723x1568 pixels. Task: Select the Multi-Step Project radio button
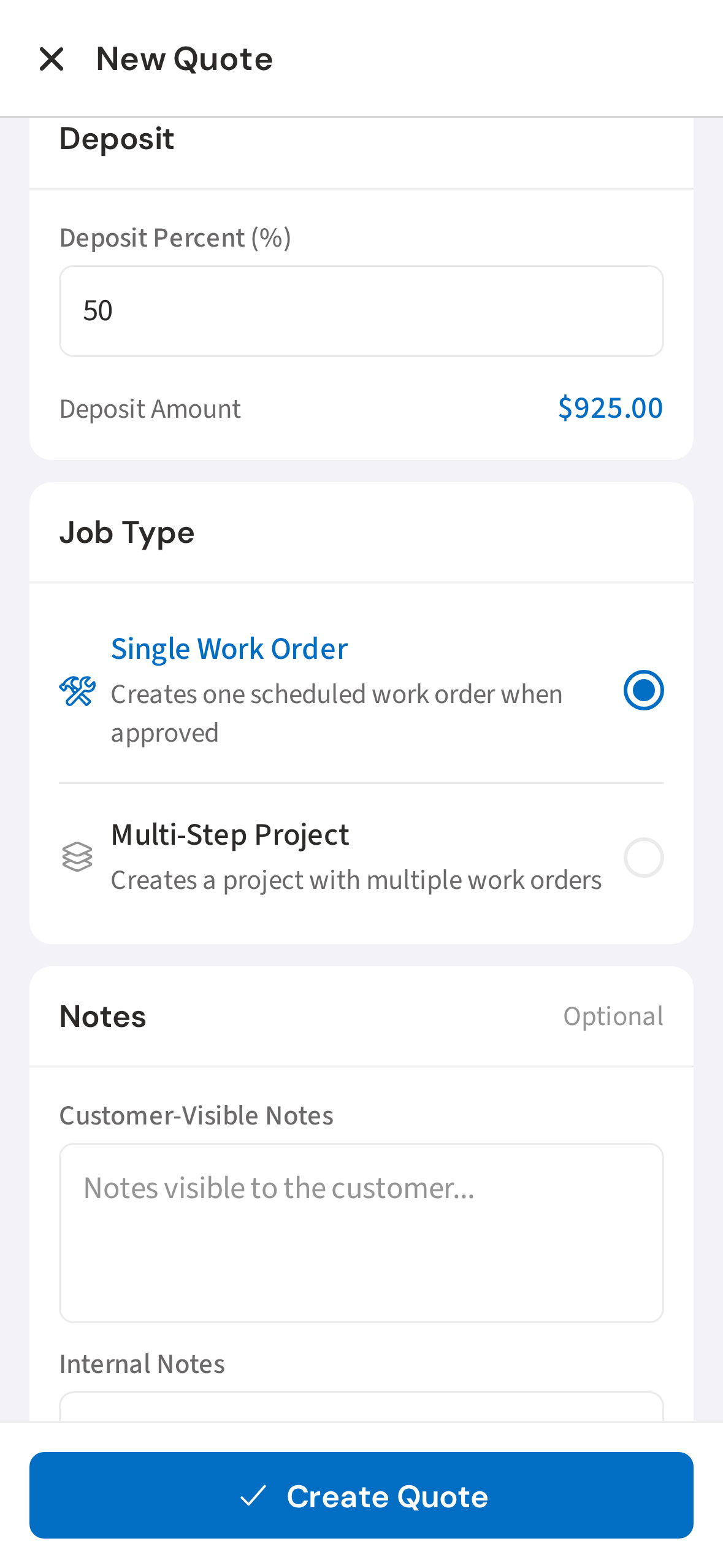643,857
